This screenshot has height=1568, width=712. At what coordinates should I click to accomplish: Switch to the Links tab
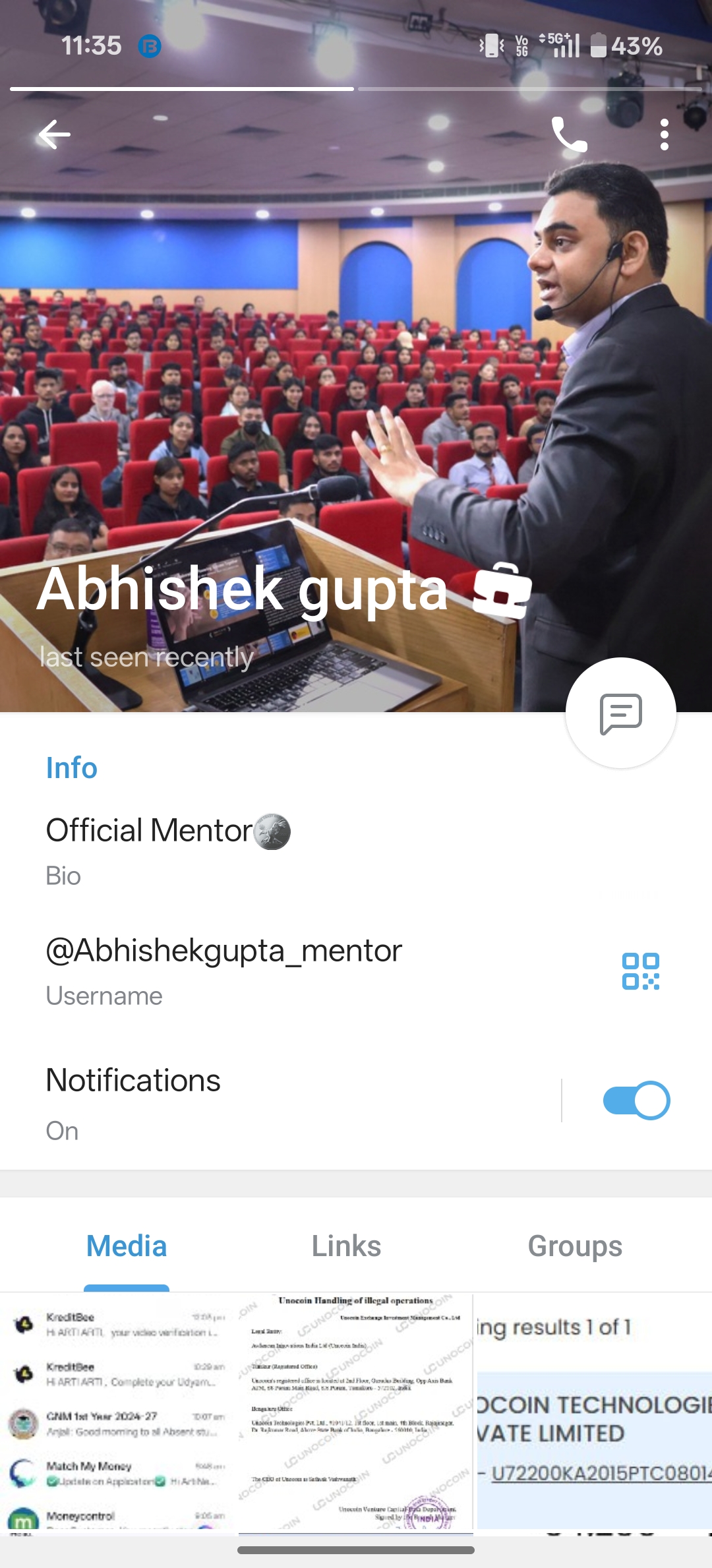(x=346, y=1247)
